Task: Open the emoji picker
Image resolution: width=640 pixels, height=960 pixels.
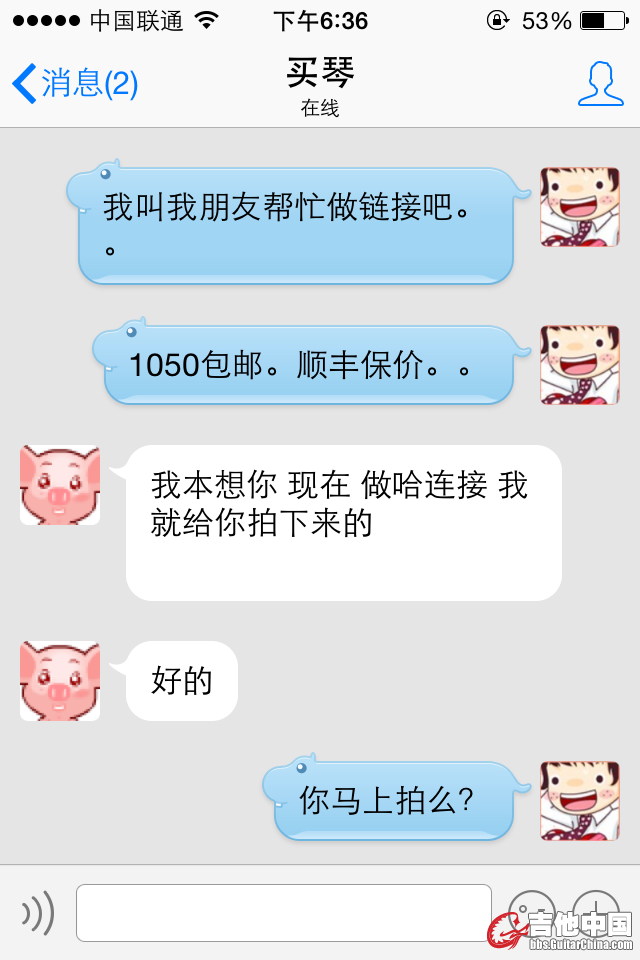Action: point(531,908)
